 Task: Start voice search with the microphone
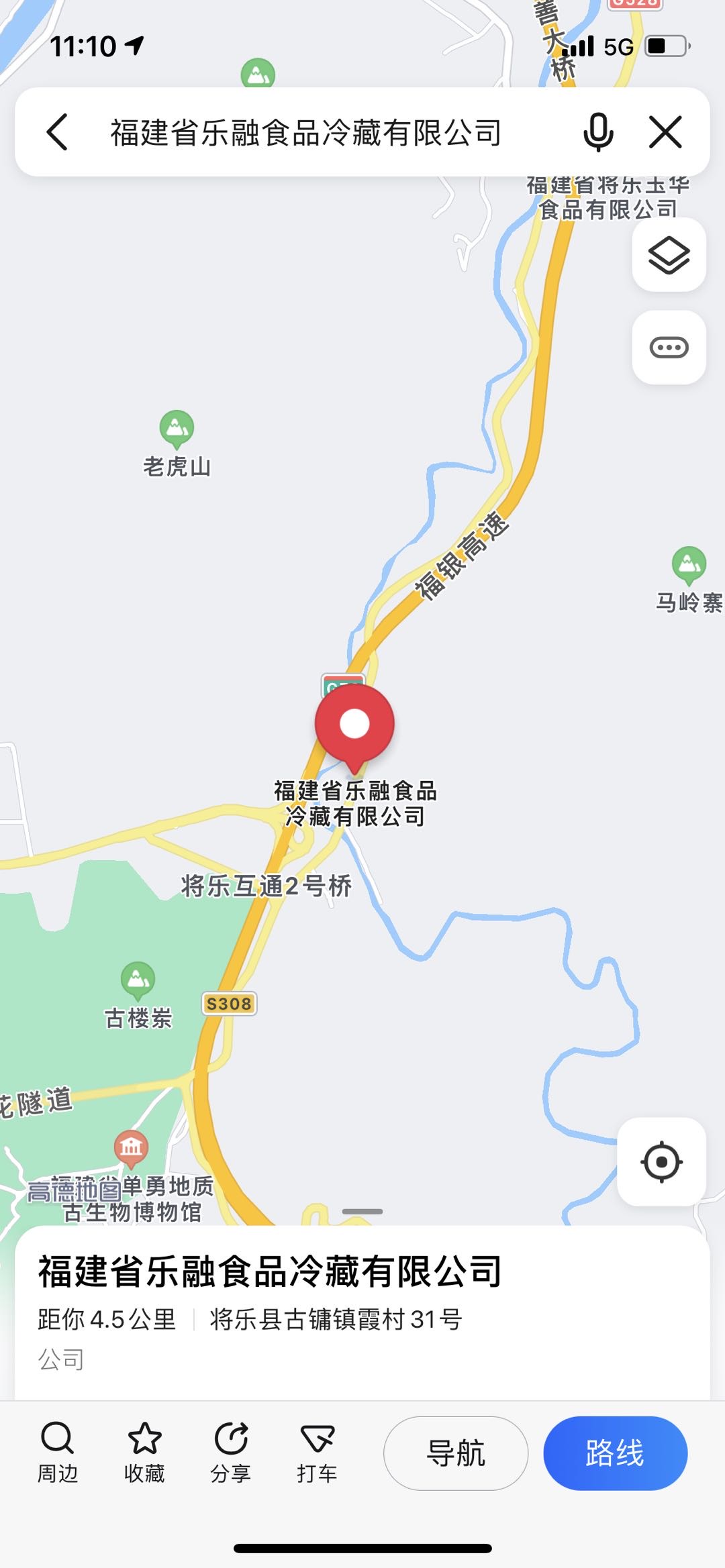coord(597,132)
